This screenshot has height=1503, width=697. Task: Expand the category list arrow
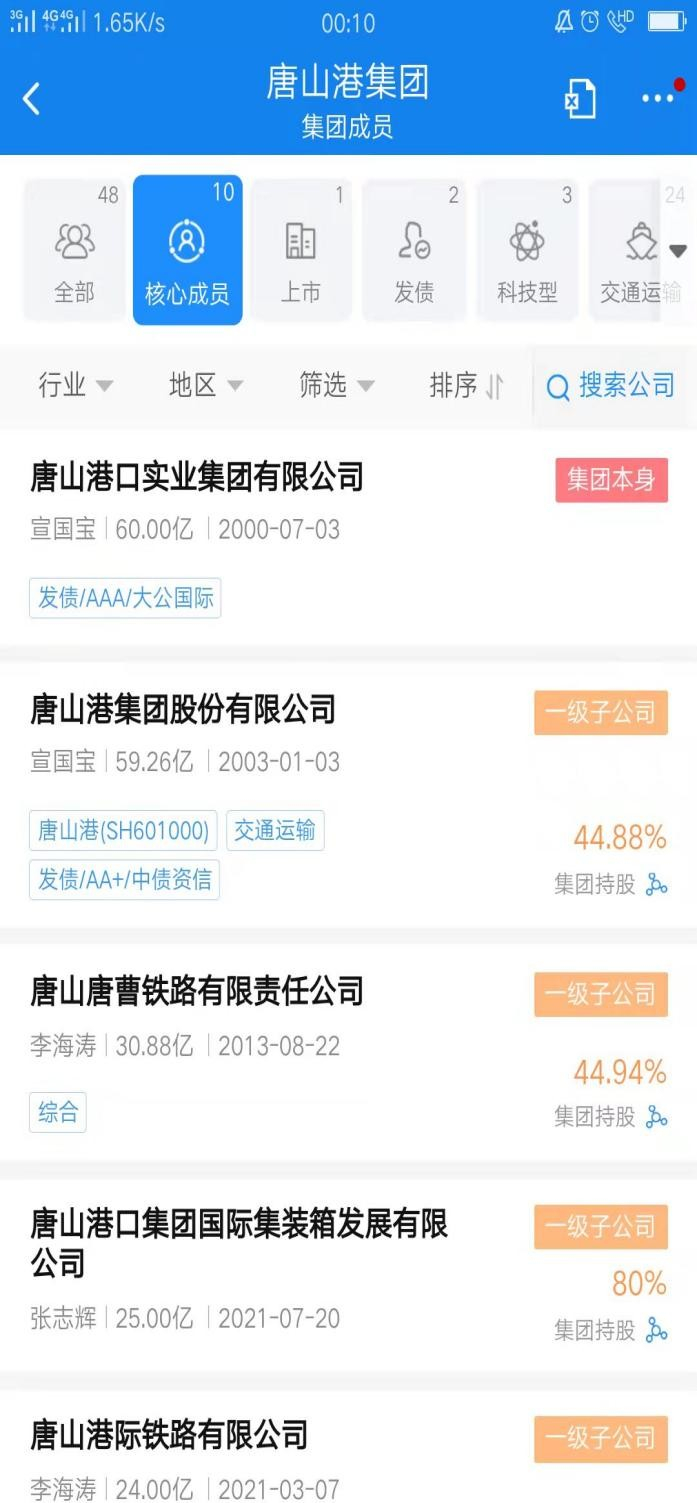click(678, 251)
